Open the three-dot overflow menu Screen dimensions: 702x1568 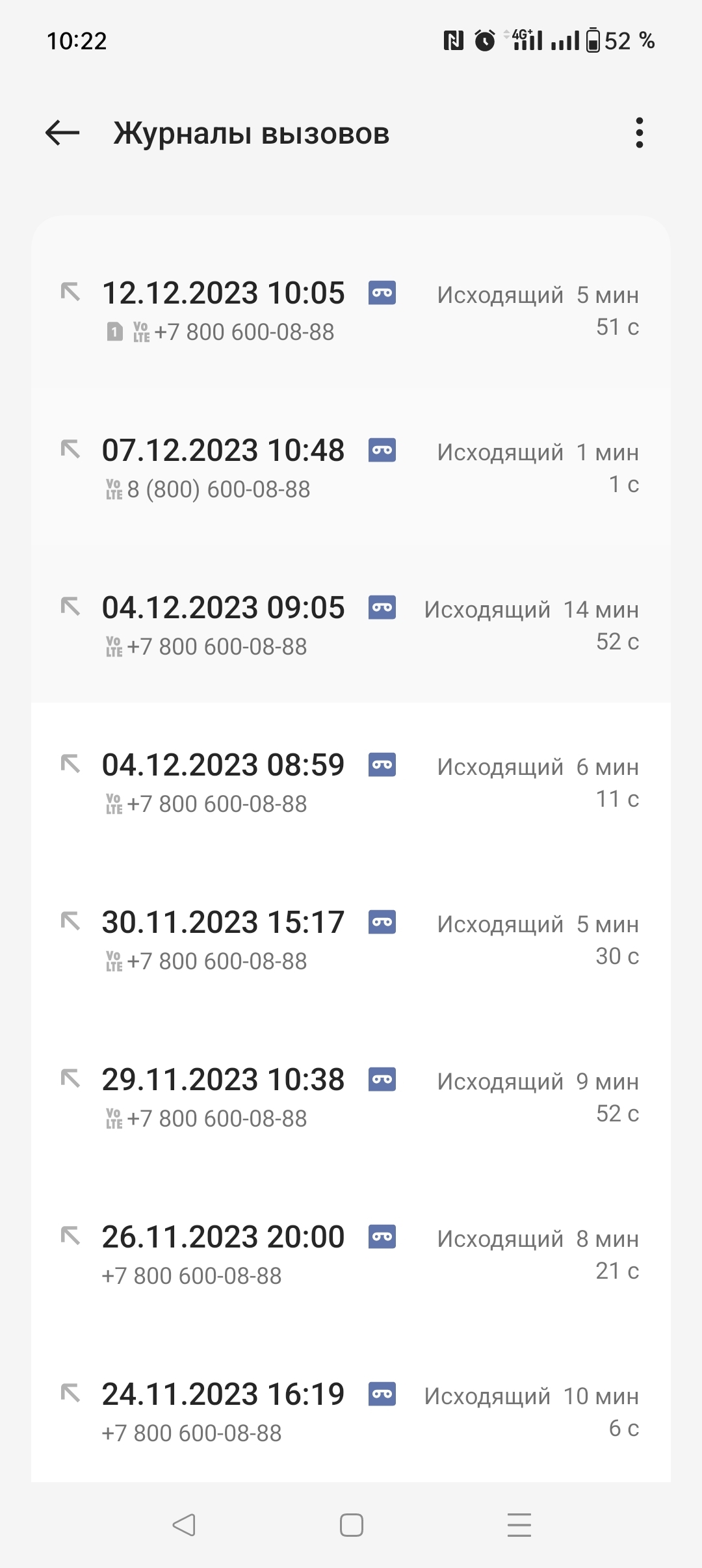pos(640,133)
